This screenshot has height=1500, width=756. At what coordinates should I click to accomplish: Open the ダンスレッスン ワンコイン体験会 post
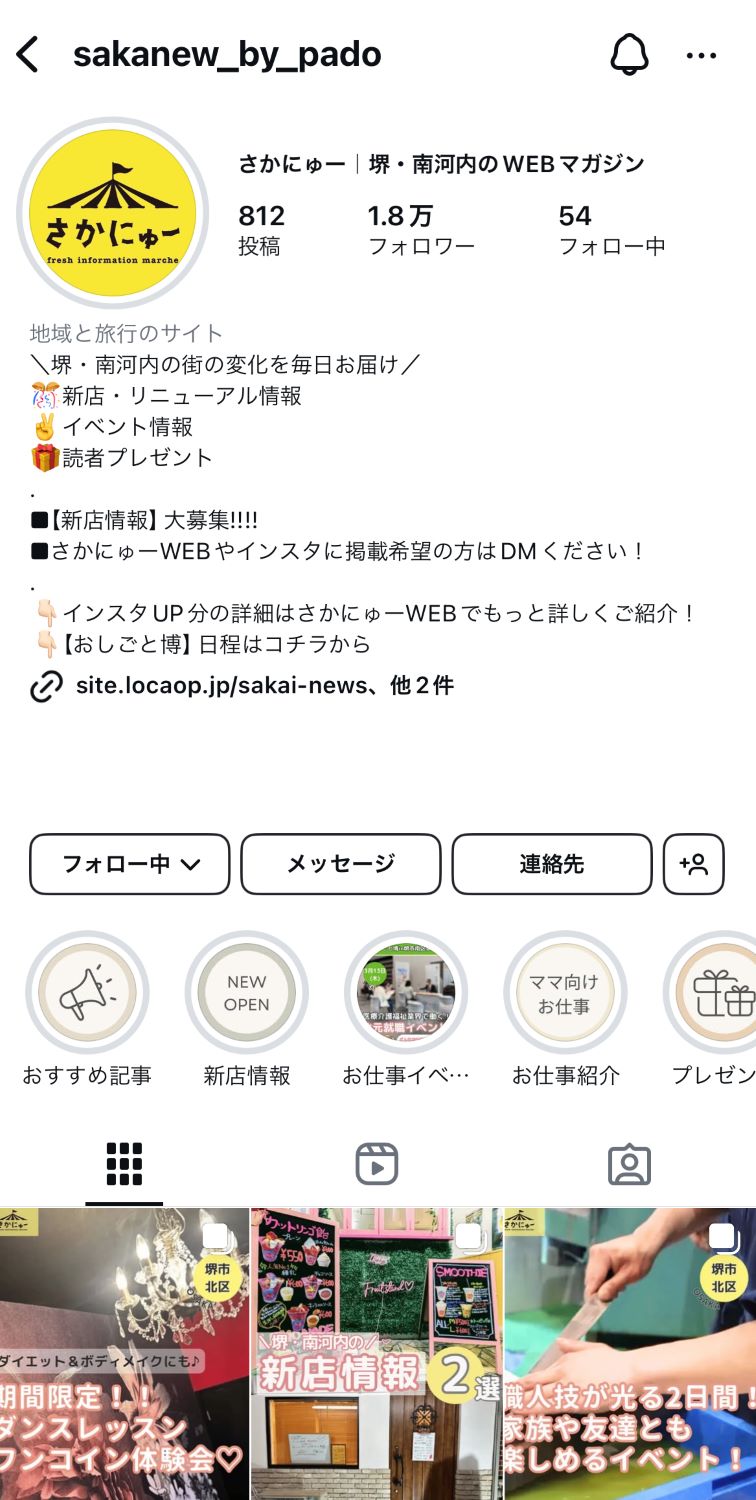[124, 1354]
